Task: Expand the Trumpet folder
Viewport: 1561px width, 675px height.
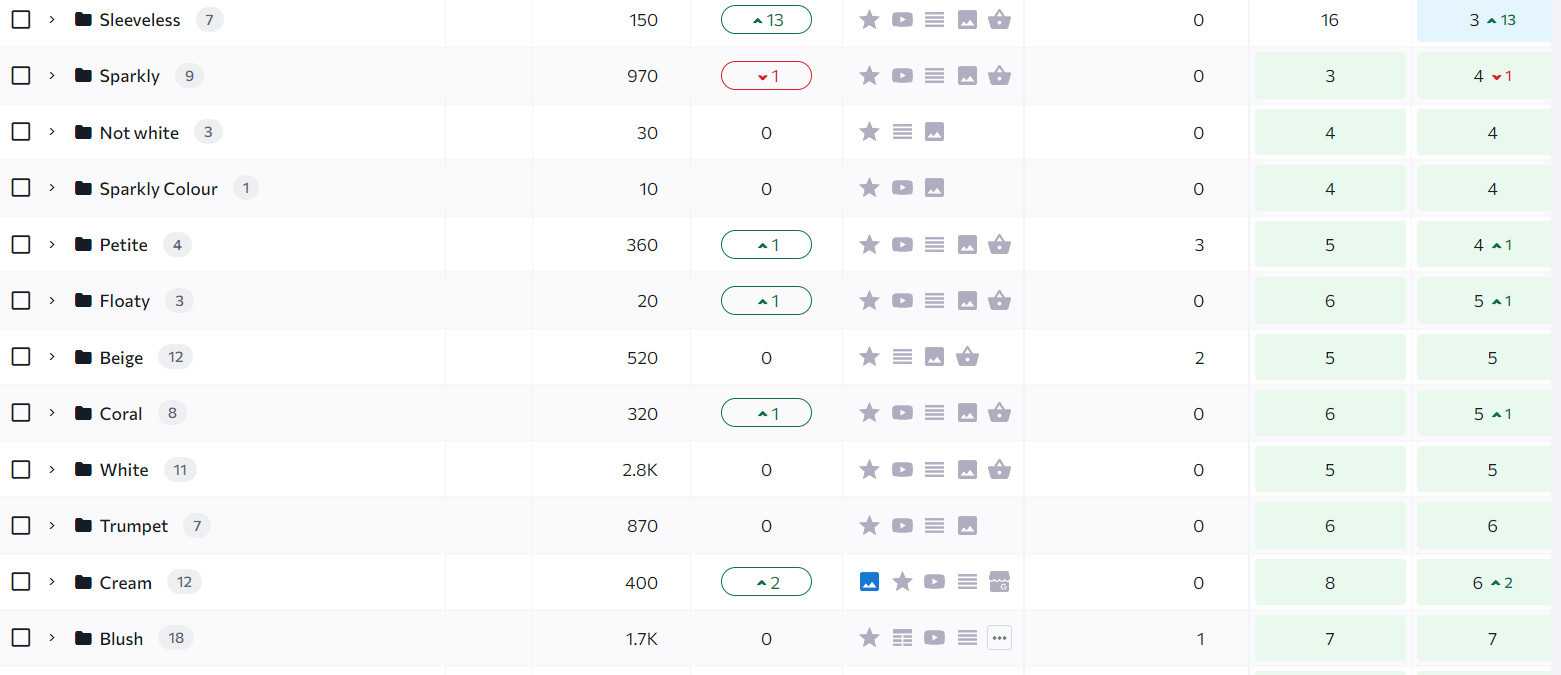Action: 52,525
